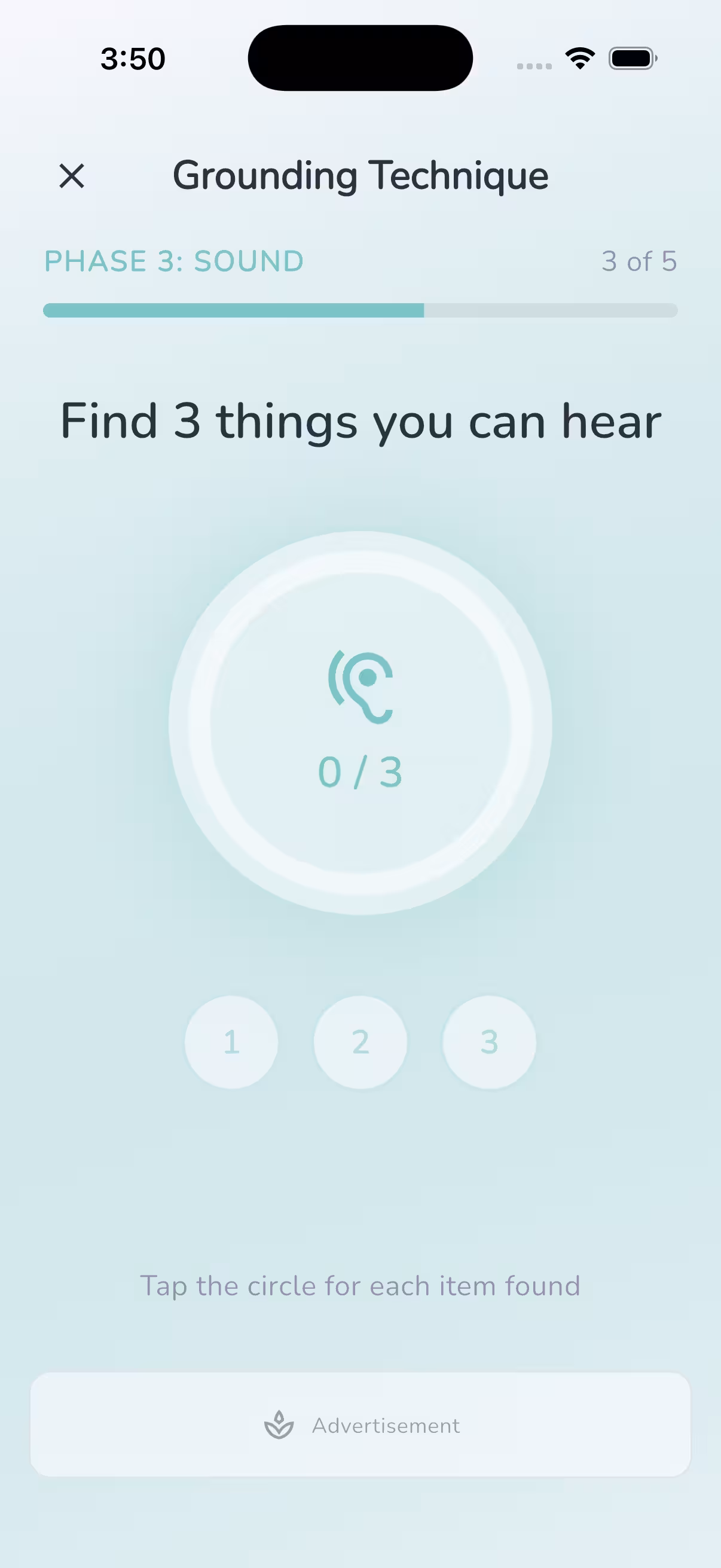Tap the ear circle to count a sound
Screen dimensions: 721x1568
tap(360, 722)
